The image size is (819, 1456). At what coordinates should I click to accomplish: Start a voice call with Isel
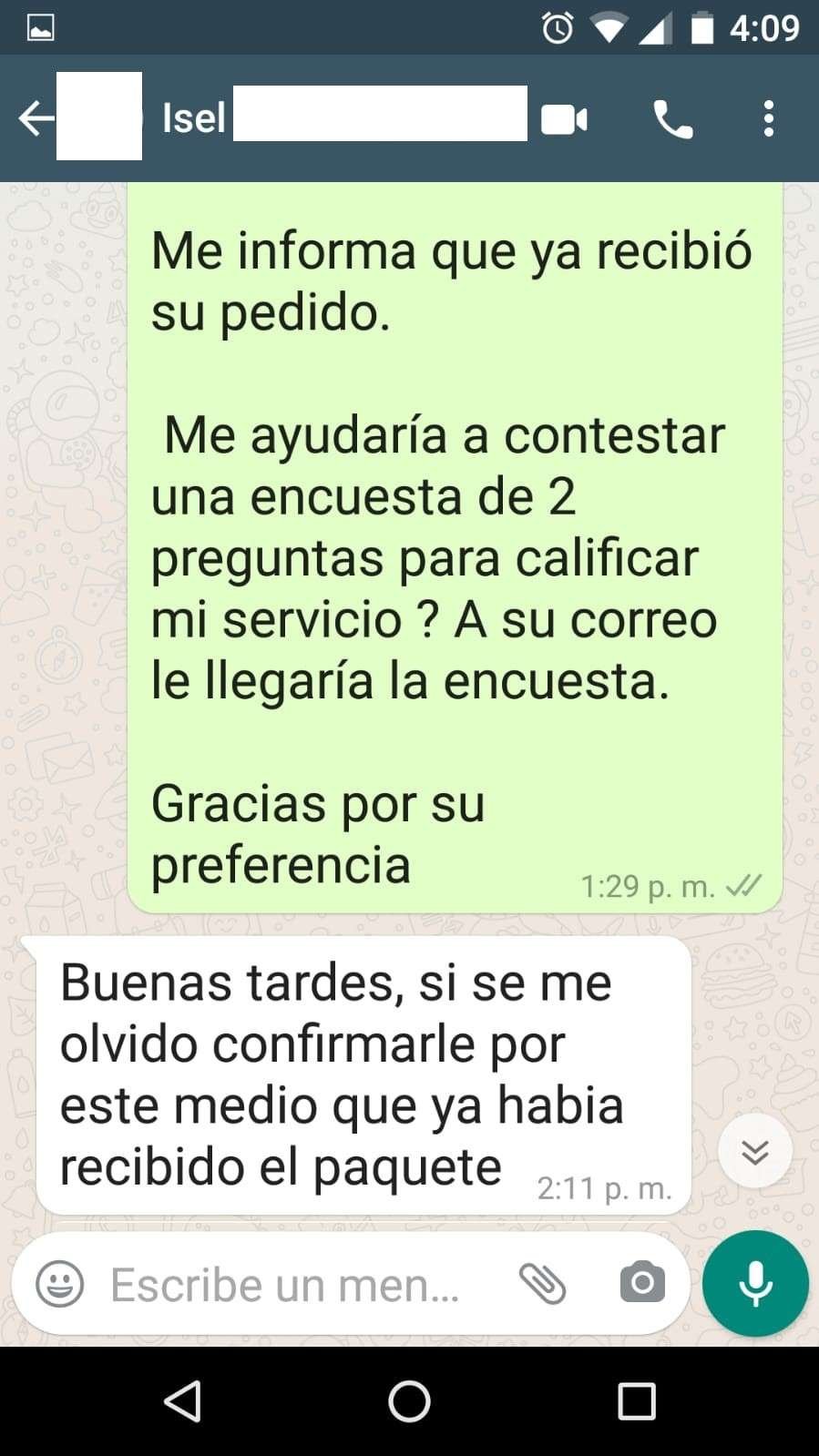pos(672,119)
